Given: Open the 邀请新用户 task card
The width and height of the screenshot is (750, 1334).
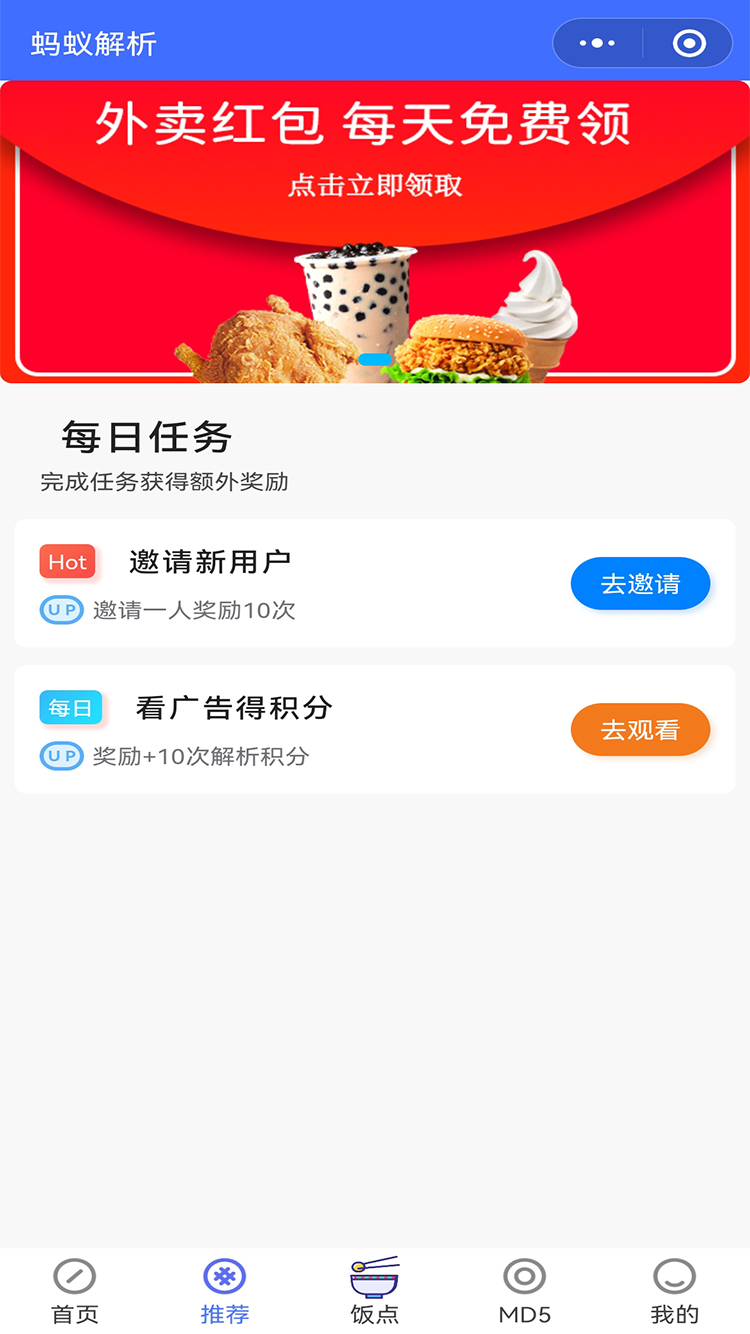Looking at the screenshot, I should pyautogui.click(x=375, y=583).
